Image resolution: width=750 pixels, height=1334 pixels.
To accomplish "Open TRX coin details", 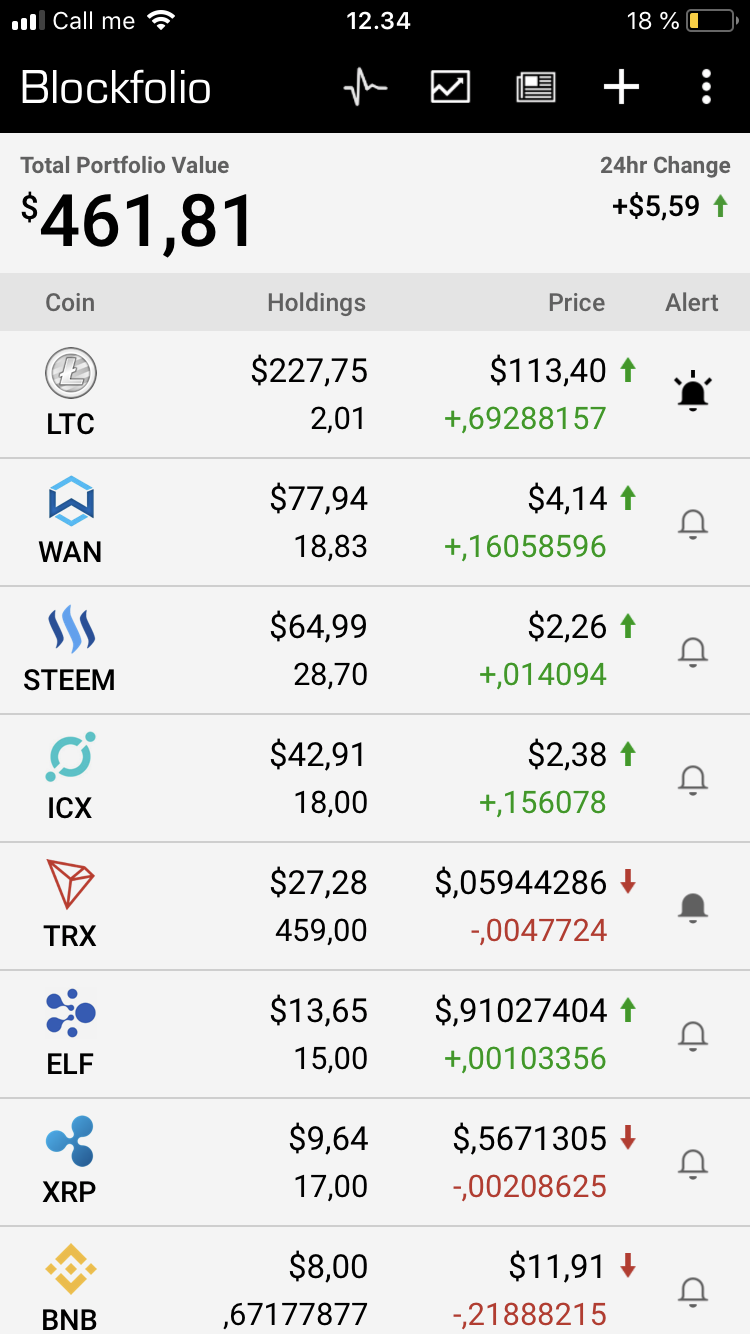I will click(70, 907).
